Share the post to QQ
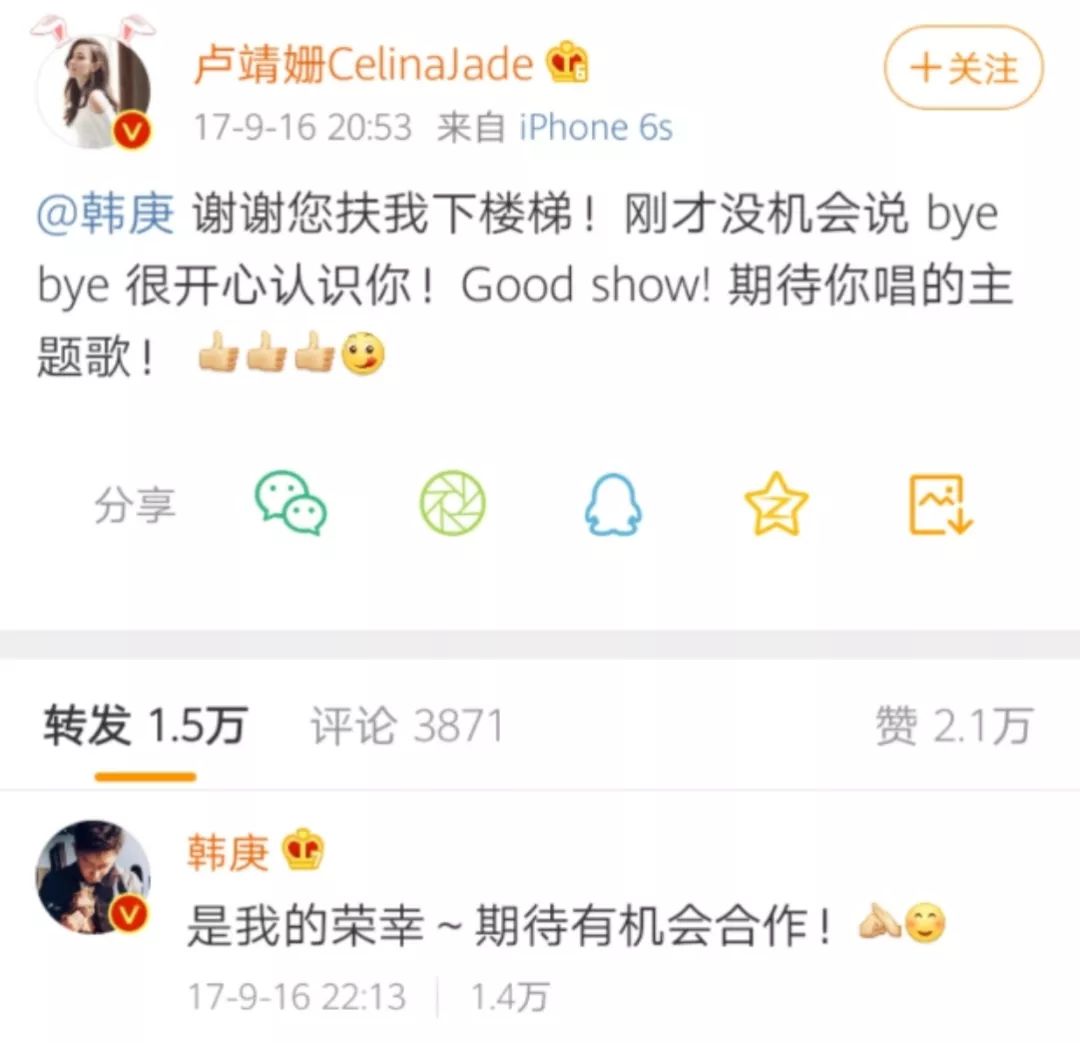 (613, 504)
